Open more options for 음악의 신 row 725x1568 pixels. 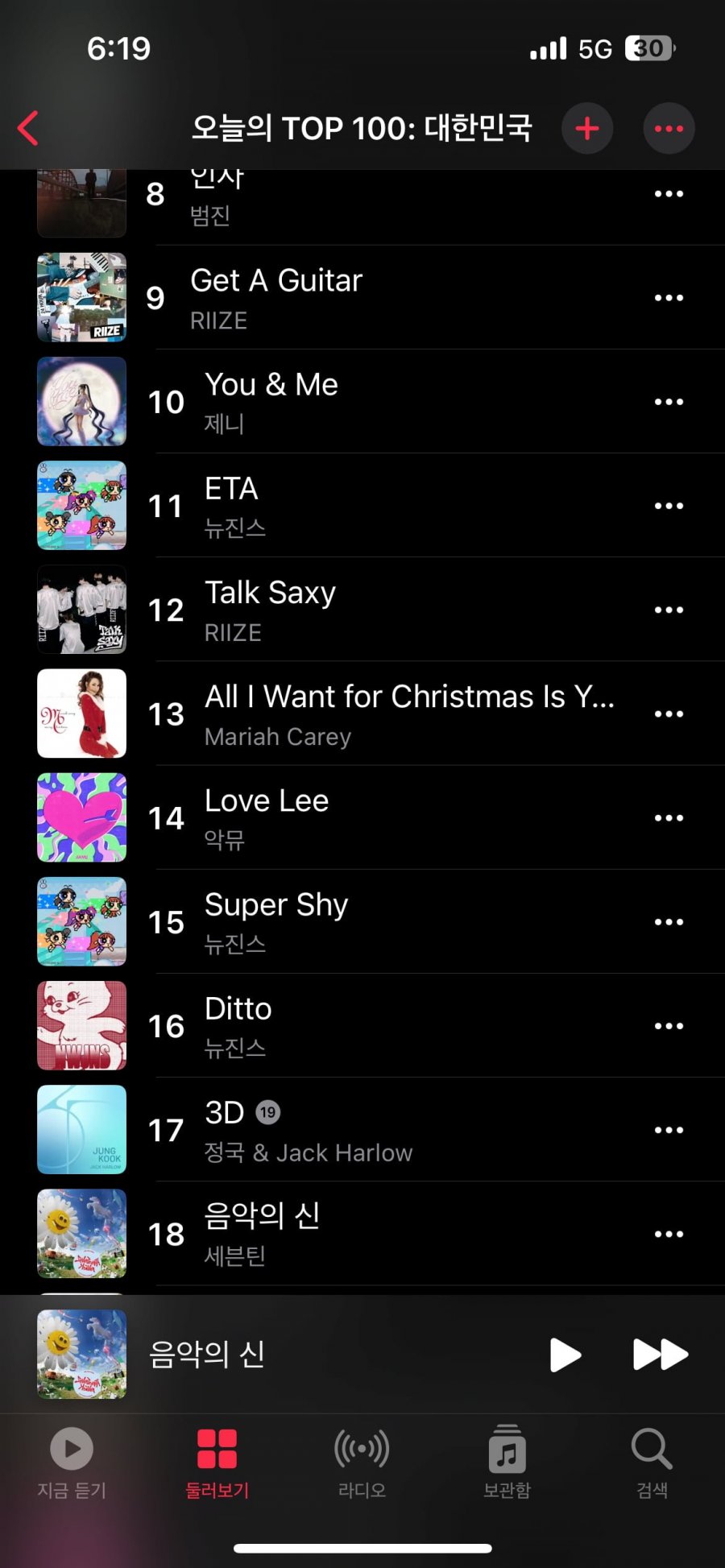coord(669,1234)
